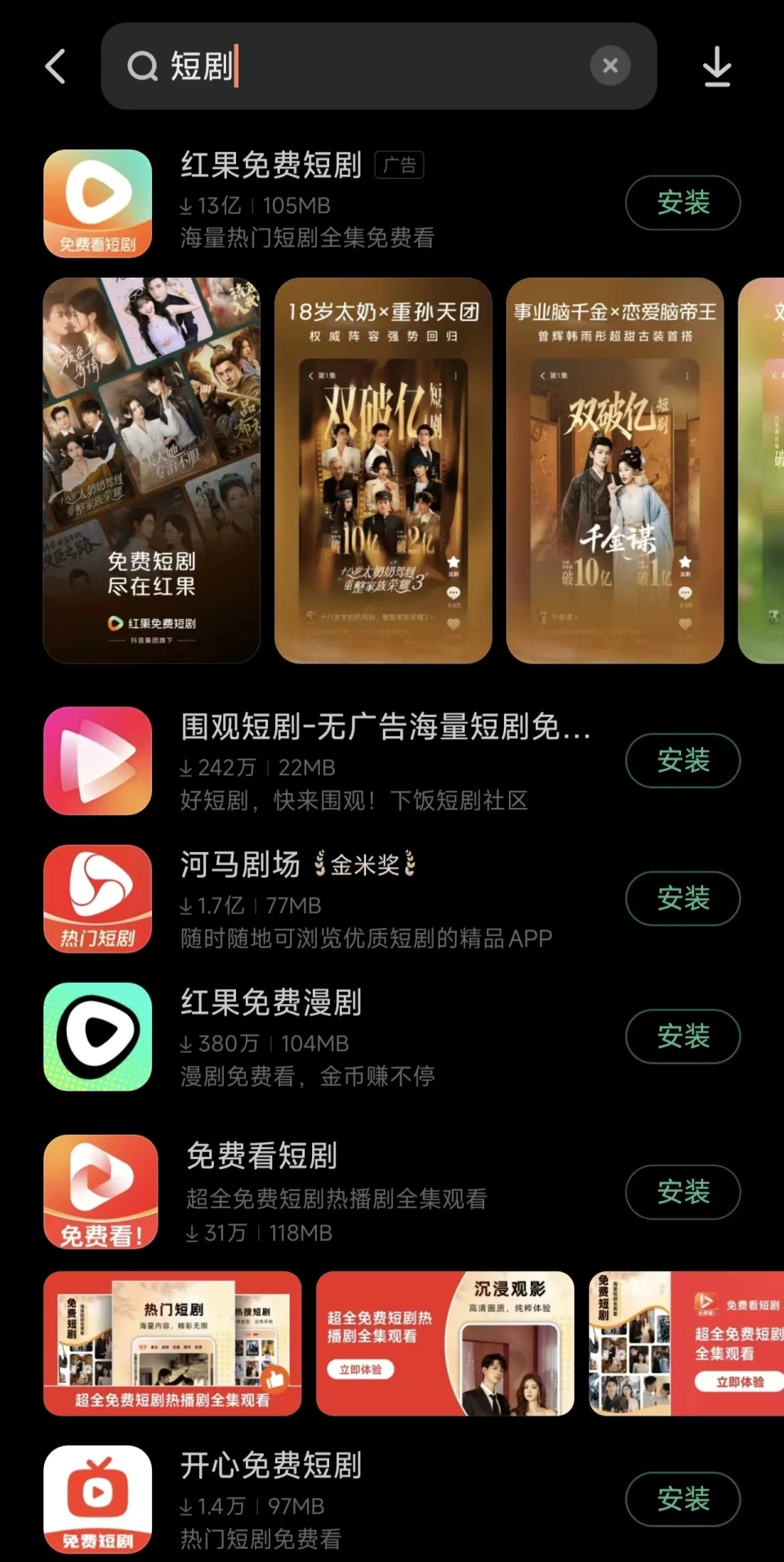784x1562 pixels.
Task: Tap the search magnifier icon in search bar
Action: (142, 65)
